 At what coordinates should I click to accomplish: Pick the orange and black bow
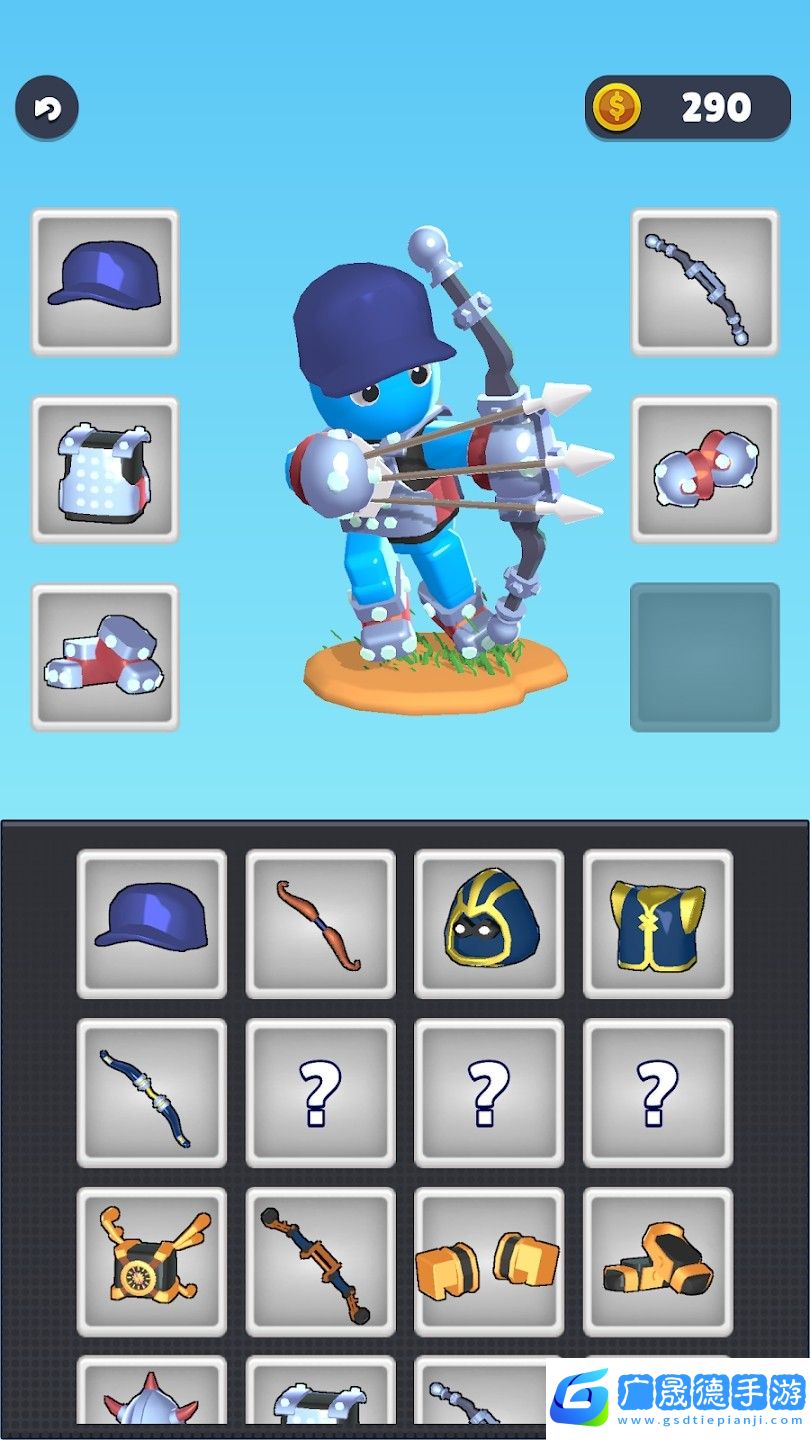pos(320,1262)
